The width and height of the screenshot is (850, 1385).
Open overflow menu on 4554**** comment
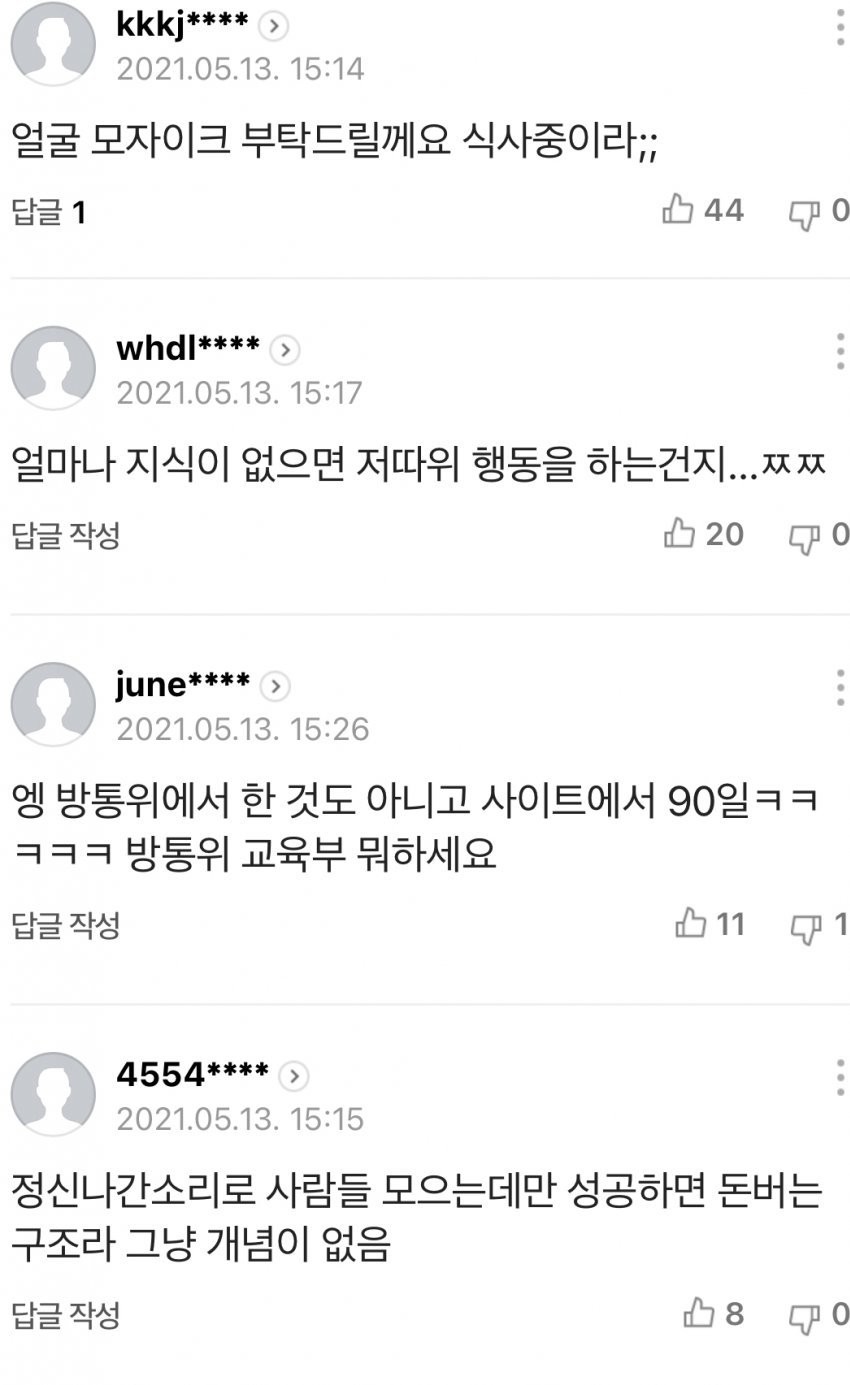pyautogui.click(x=839, y=1078)
